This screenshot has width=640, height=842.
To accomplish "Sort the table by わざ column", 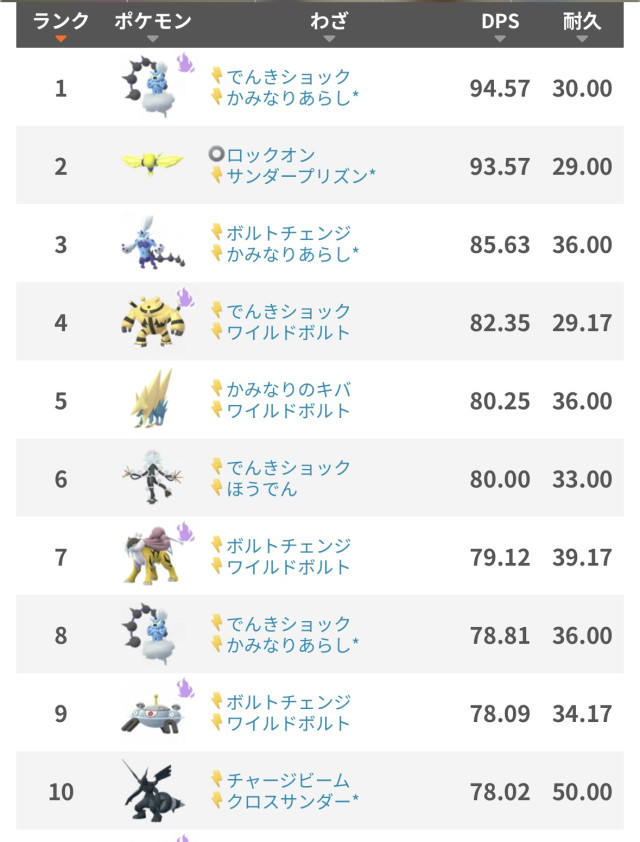I will [329, 24].
